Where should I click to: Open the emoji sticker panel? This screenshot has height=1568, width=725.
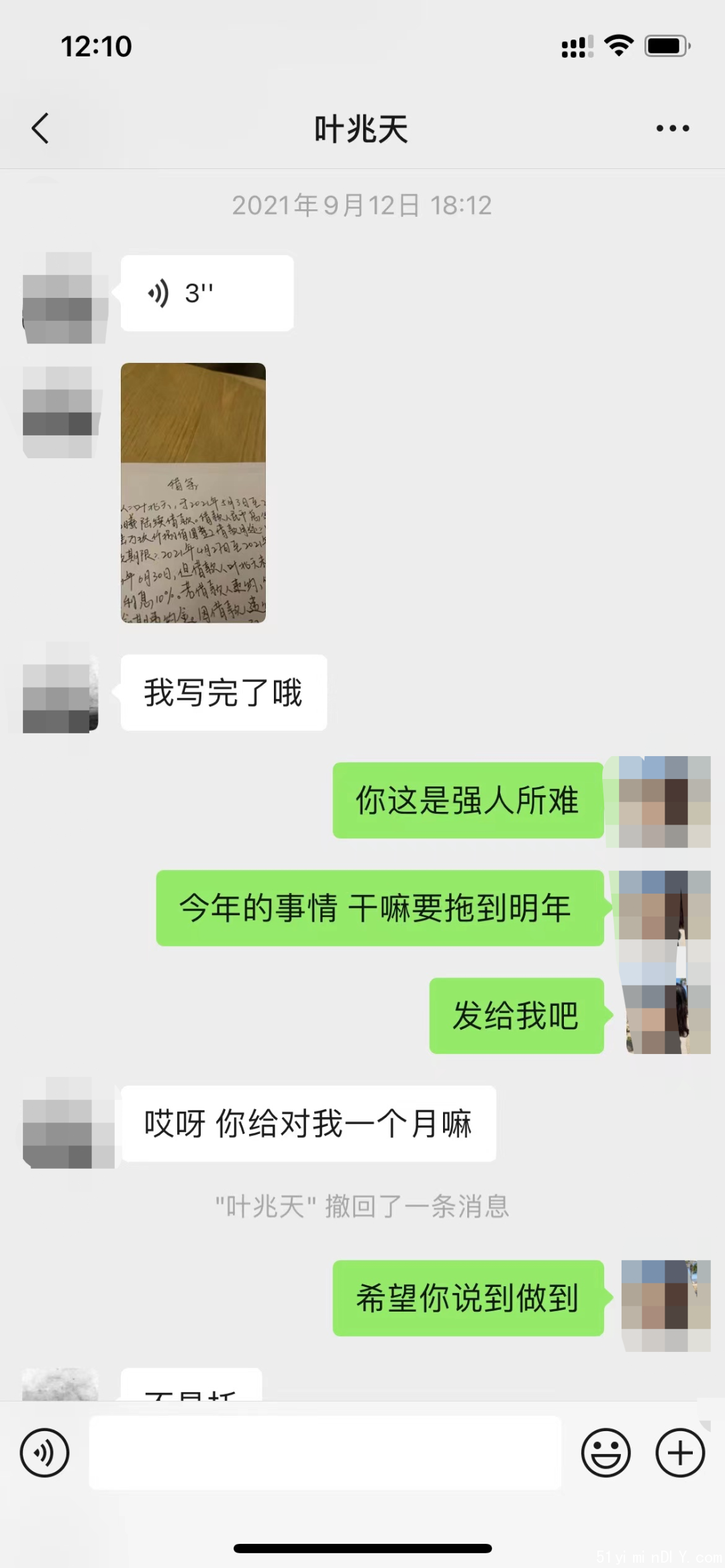(606, 1453)
